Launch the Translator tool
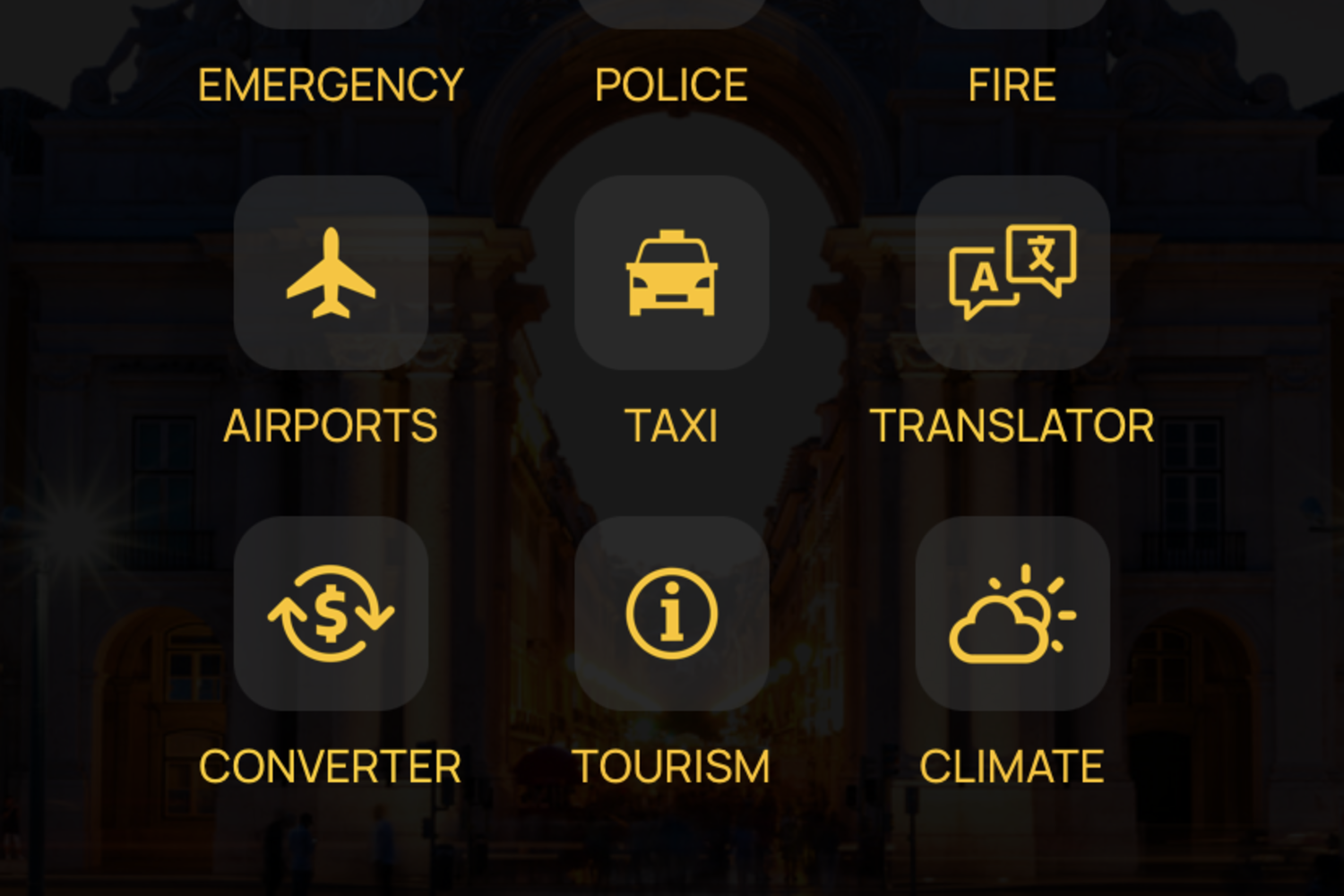The image size is (1344, 896). click(x=1012, y=272)
